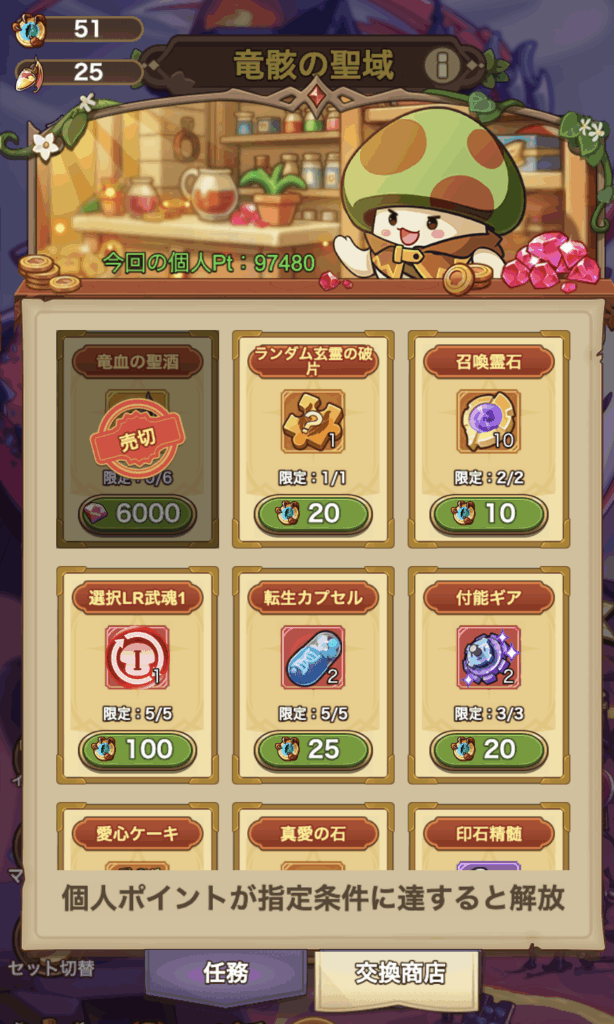Inspect the 選択LR武魂1 item icon
Image resolution: width=614 pixels, height=1024 pixels.
pyautogui.click(x=137, y=657)
